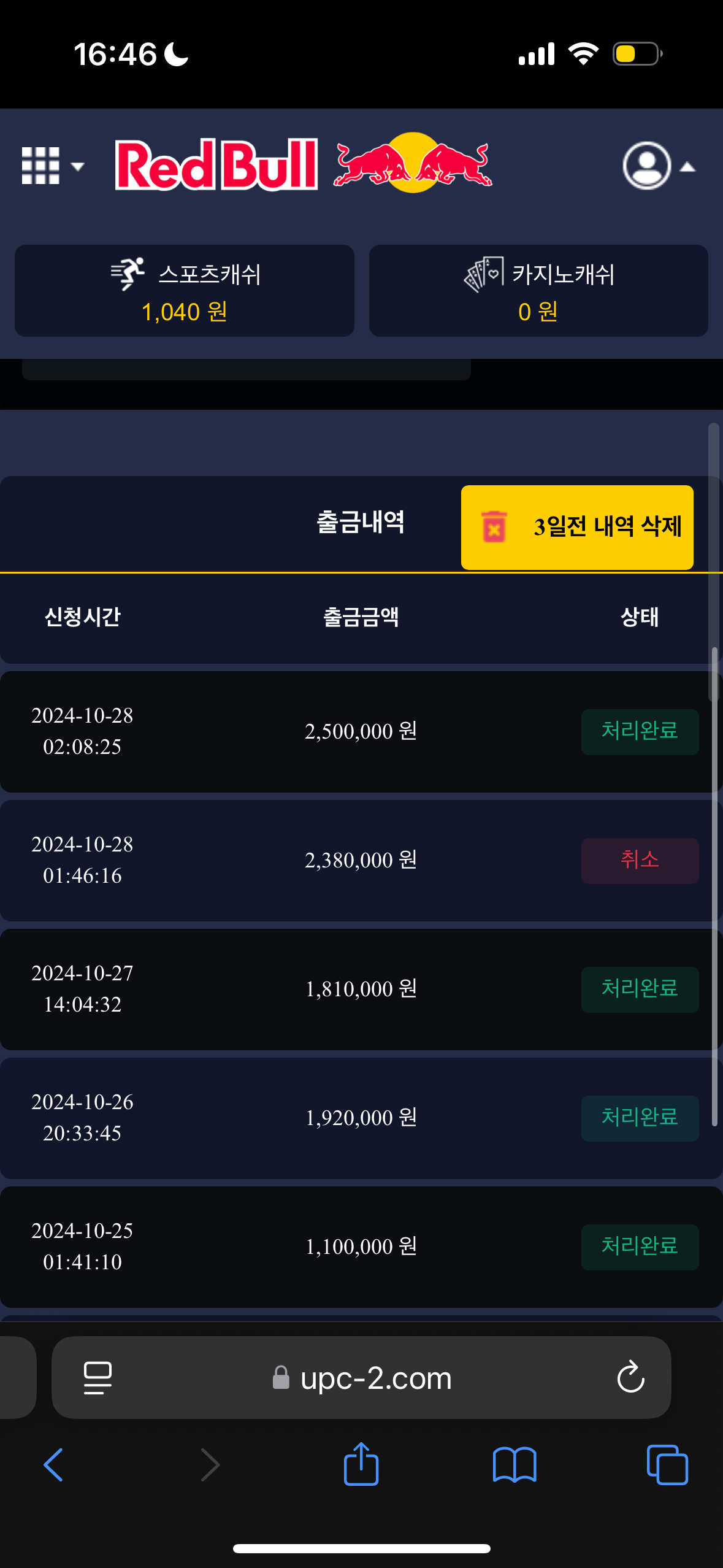The image size is (723, 1568).
Task: Tap the Red Bull logo to go home
Action: click(x=304, y=164)
